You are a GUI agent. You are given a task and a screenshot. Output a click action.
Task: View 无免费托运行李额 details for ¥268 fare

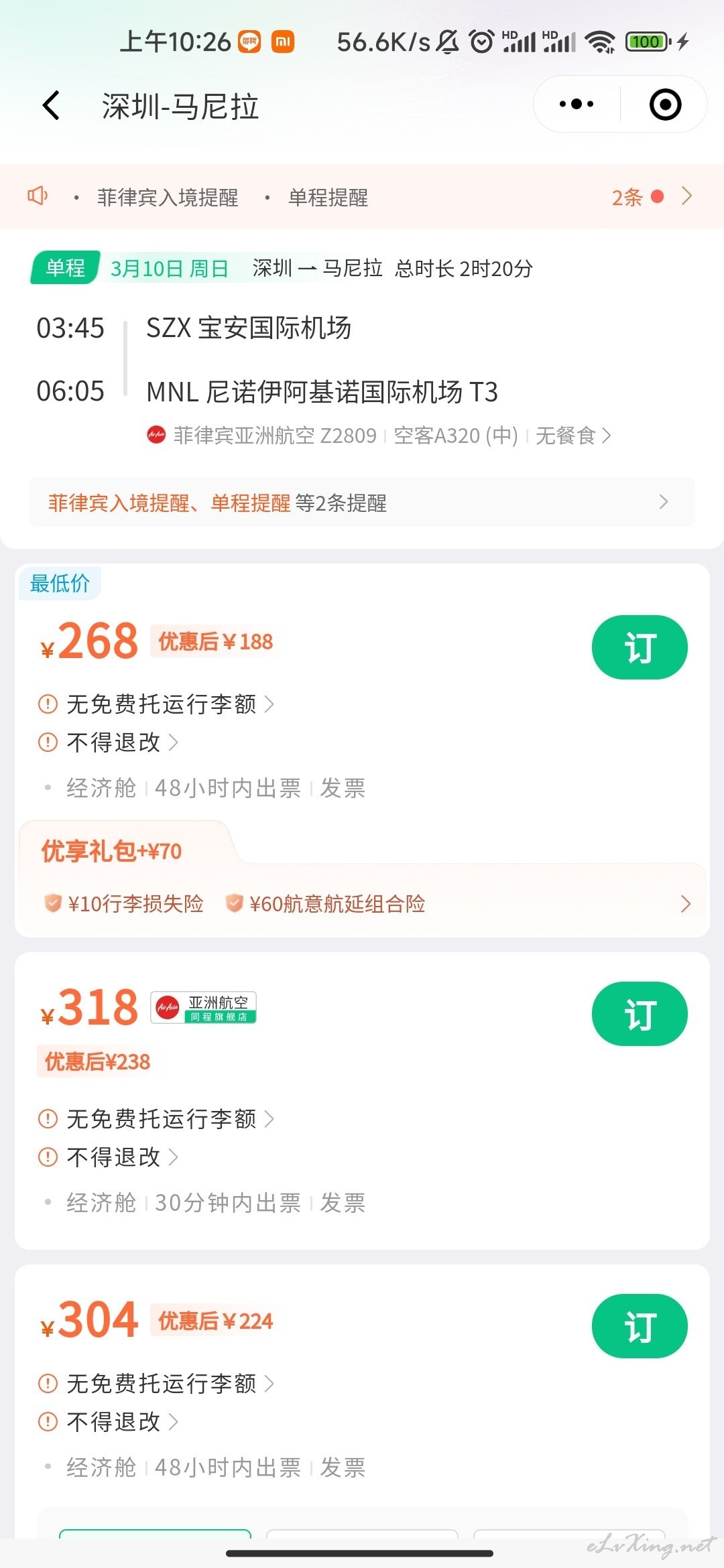tap(156, 704)
